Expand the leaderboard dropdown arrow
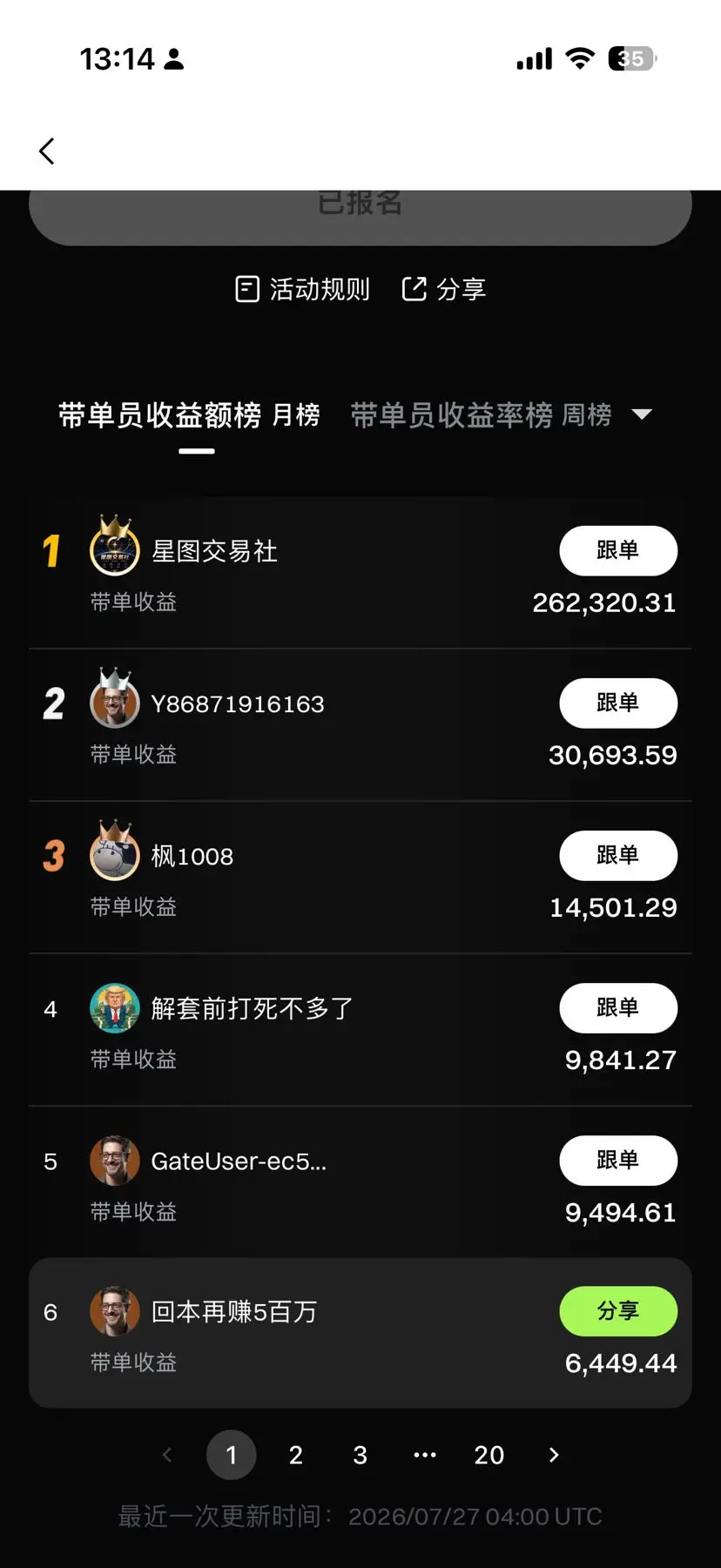Image resolution: width=721 pixels, height=1568 pixels. [x=642, y=414]
